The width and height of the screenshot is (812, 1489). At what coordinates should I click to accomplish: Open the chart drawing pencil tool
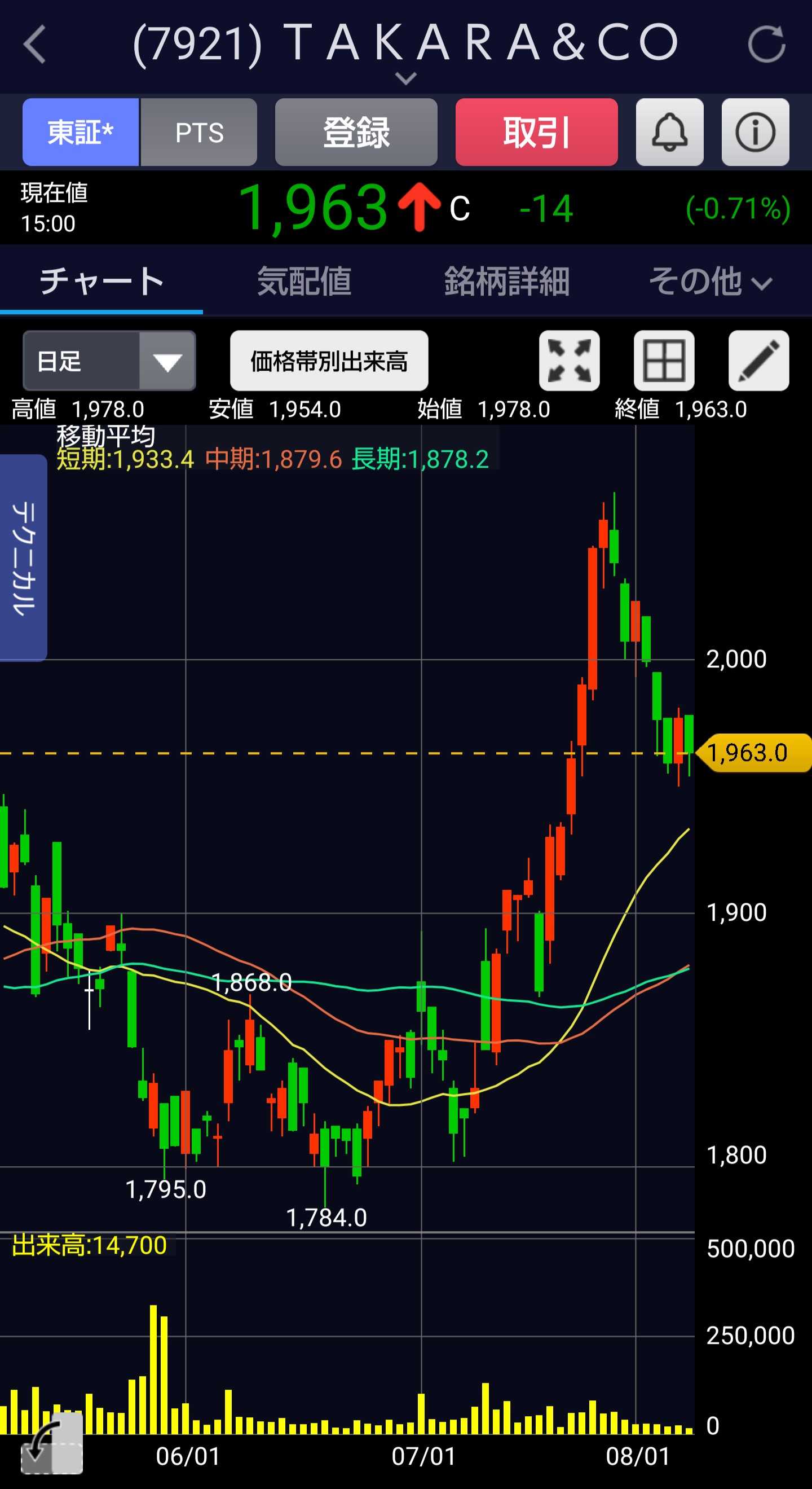click(758, 361)
